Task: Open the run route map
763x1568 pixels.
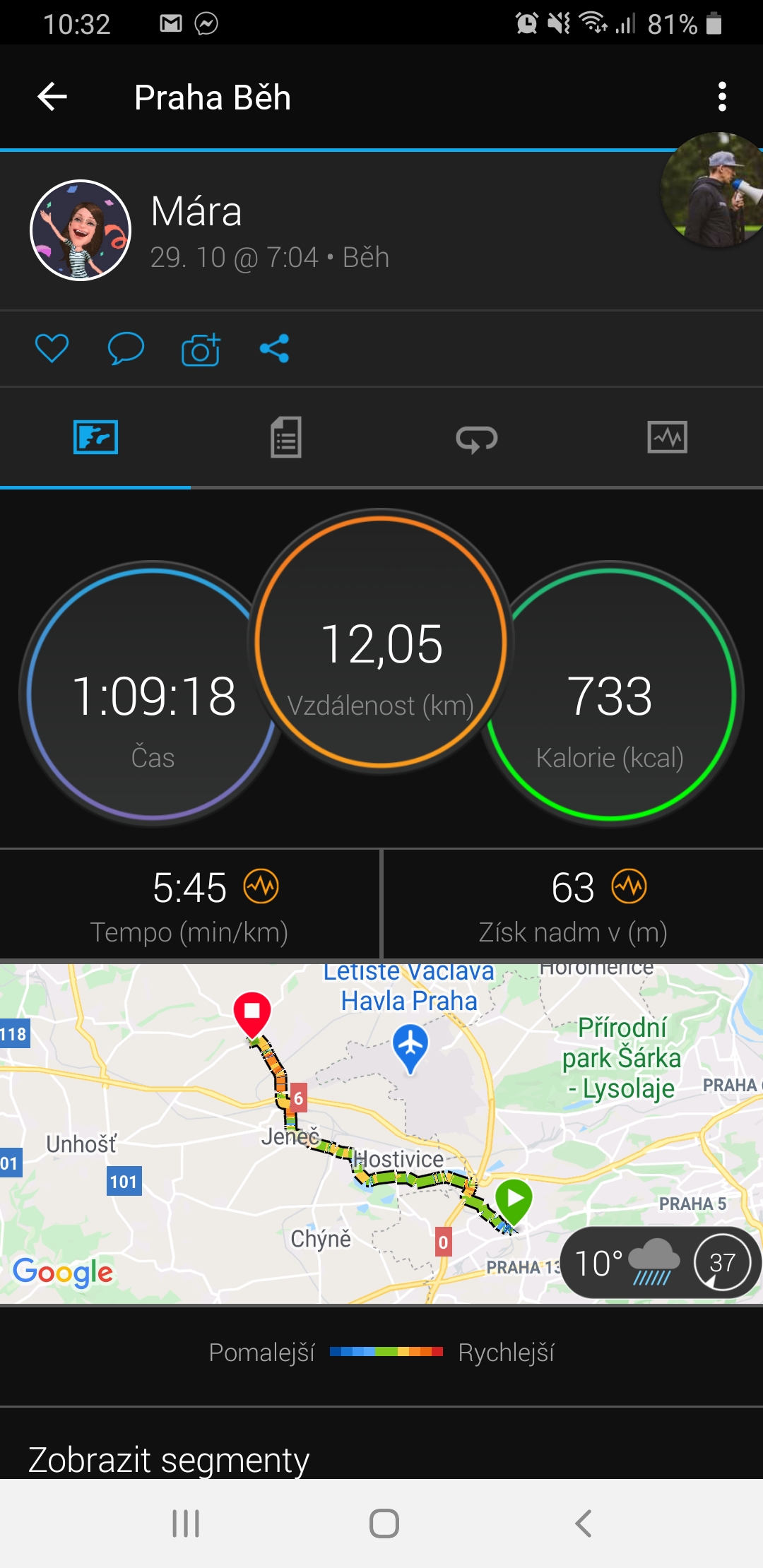Action: click(381, 1134)
